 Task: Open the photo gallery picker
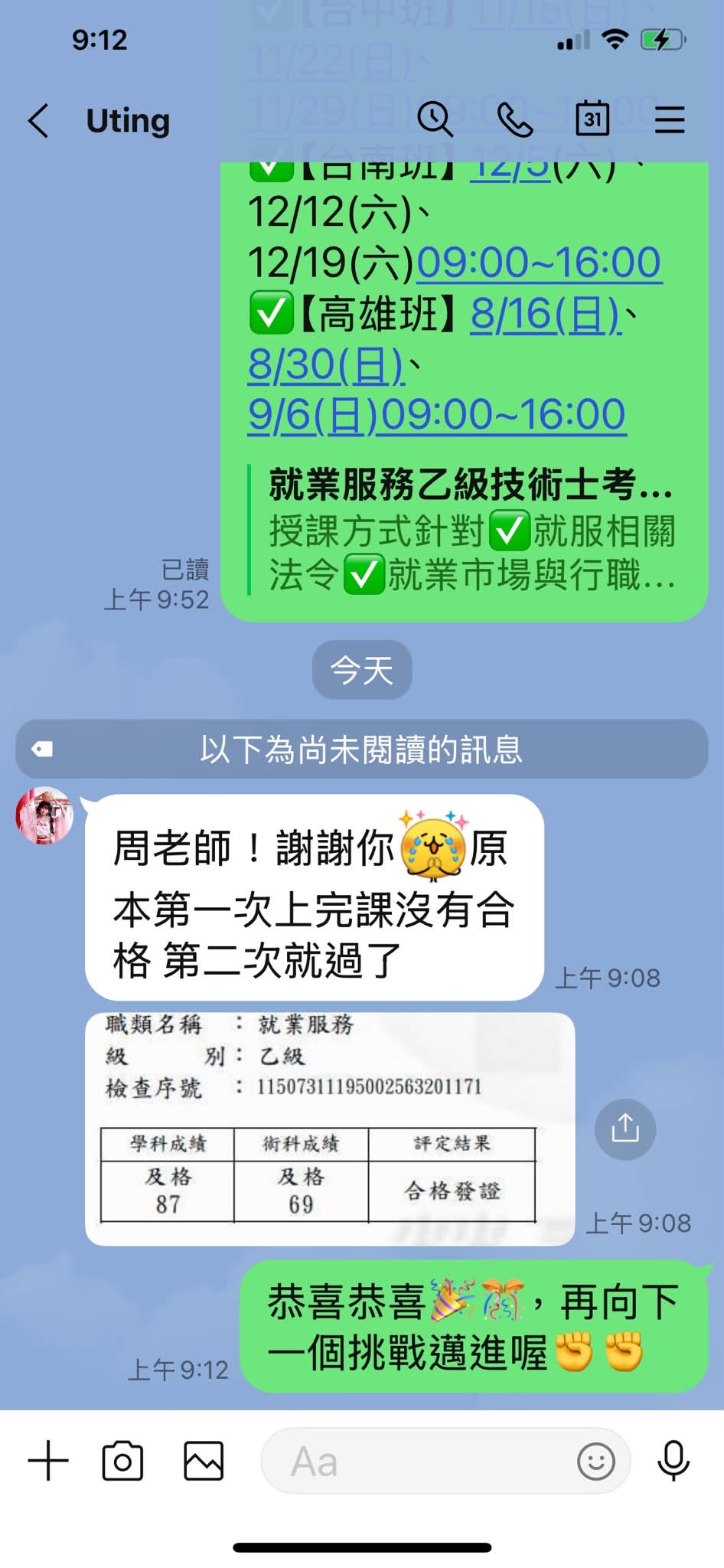click(x=204, y=1461)
